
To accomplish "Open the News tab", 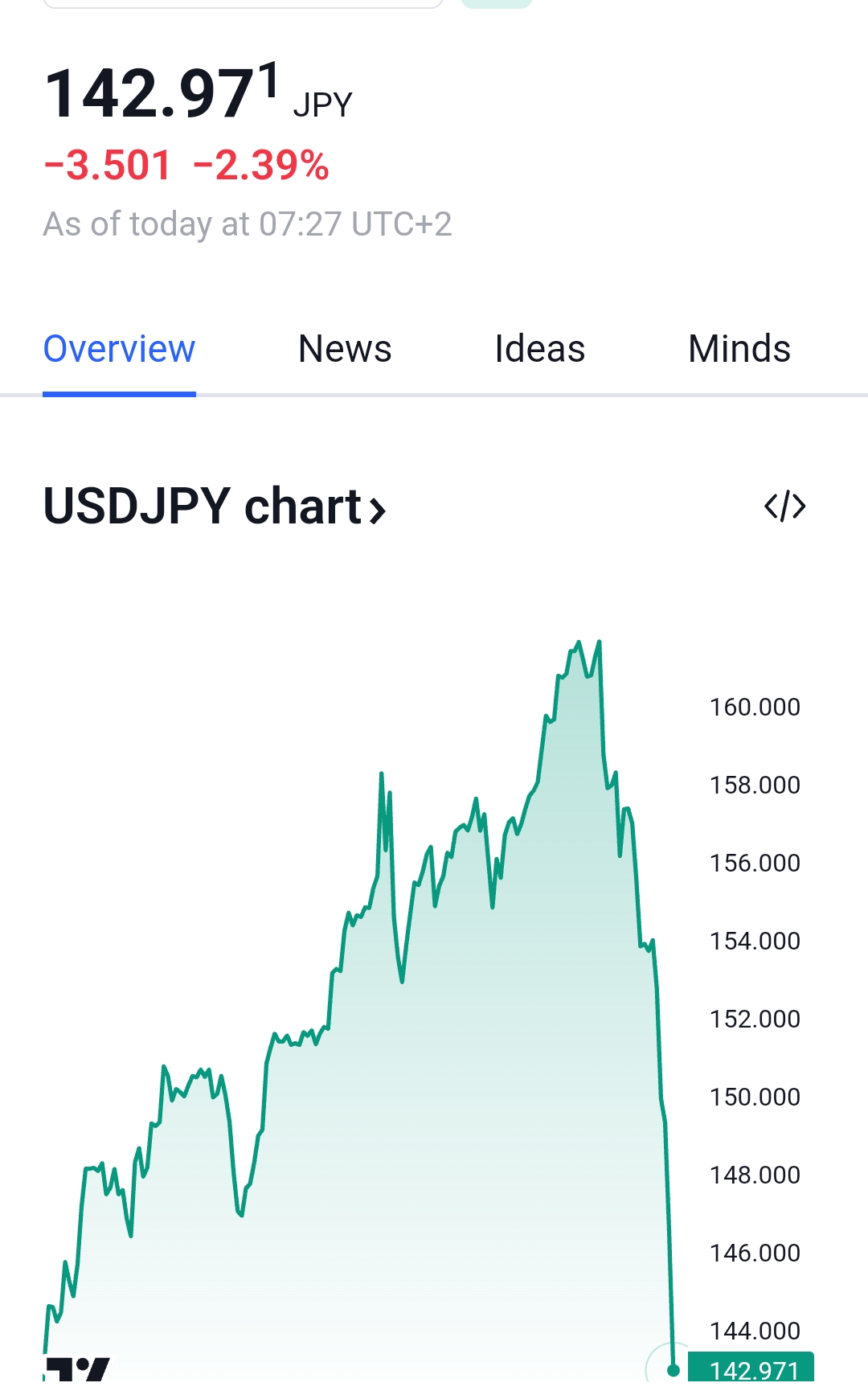I will 345,349.
